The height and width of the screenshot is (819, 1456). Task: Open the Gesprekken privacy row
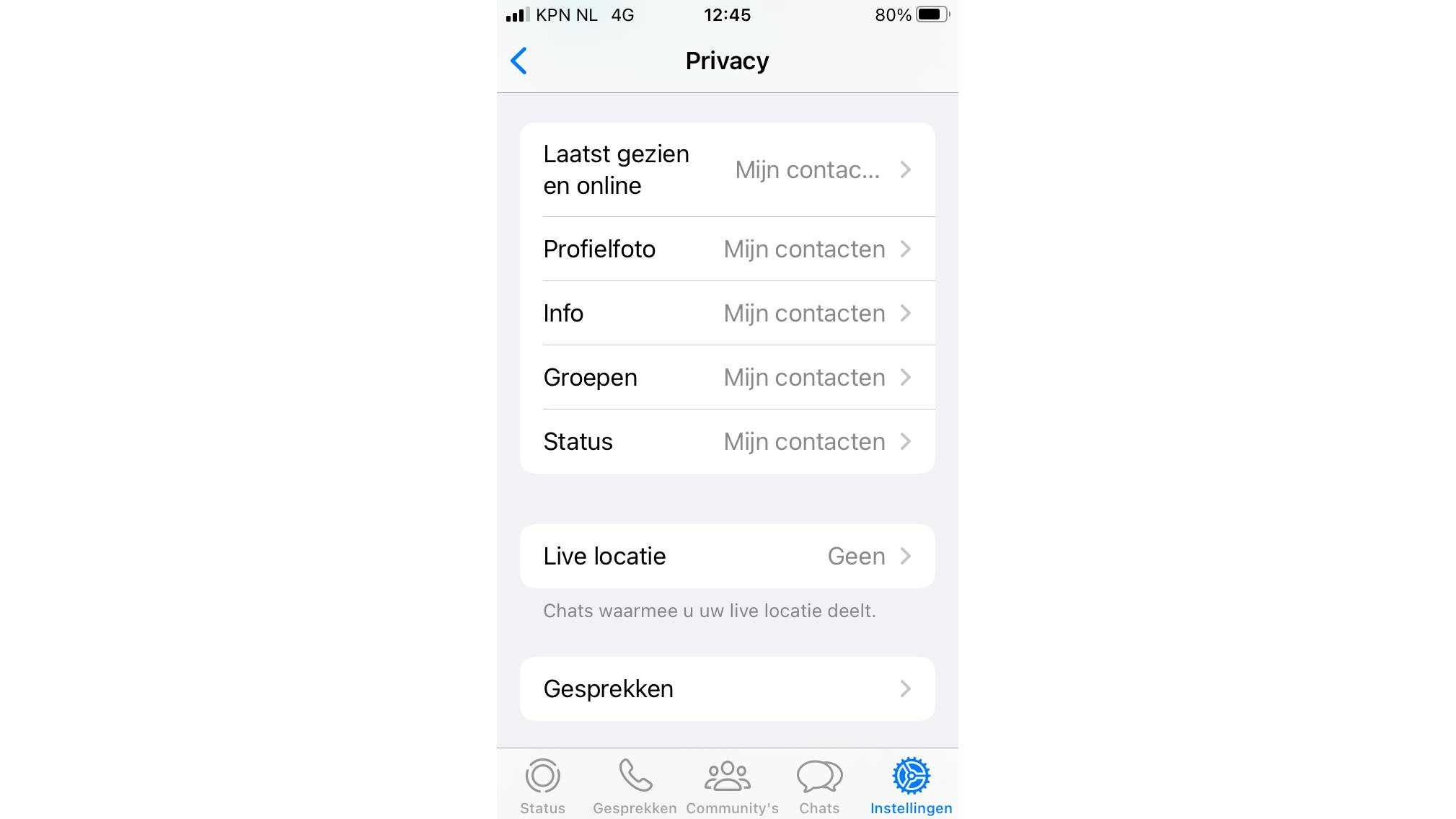coord(727,689)
